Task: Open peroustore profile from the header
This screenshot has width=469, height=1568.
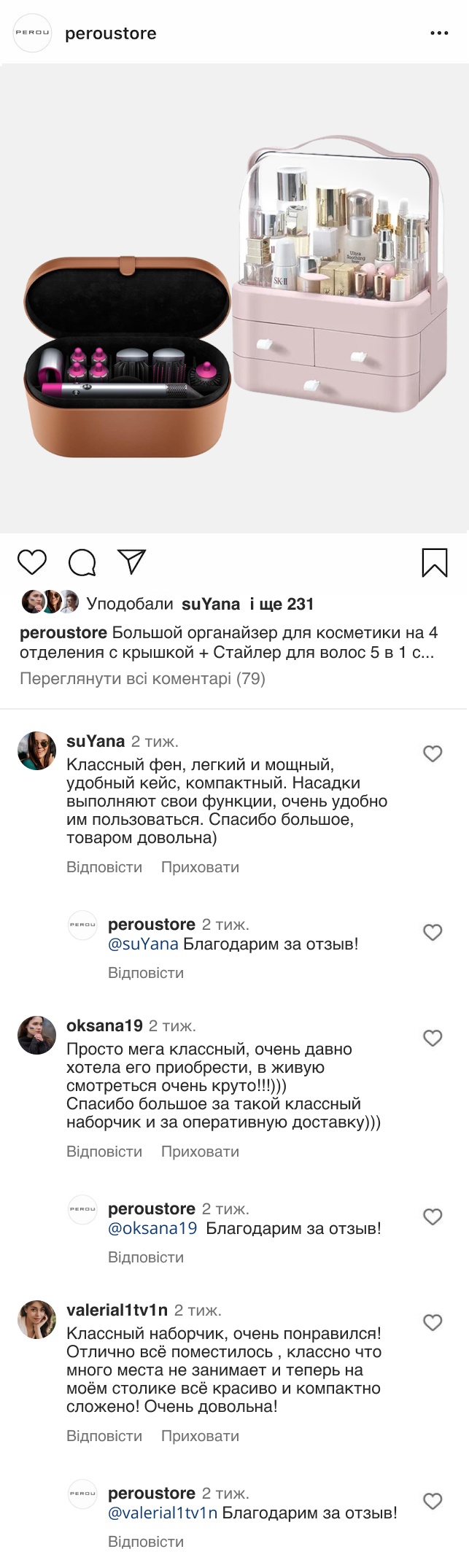Action: pyautogui.click(x=110, y=34)
